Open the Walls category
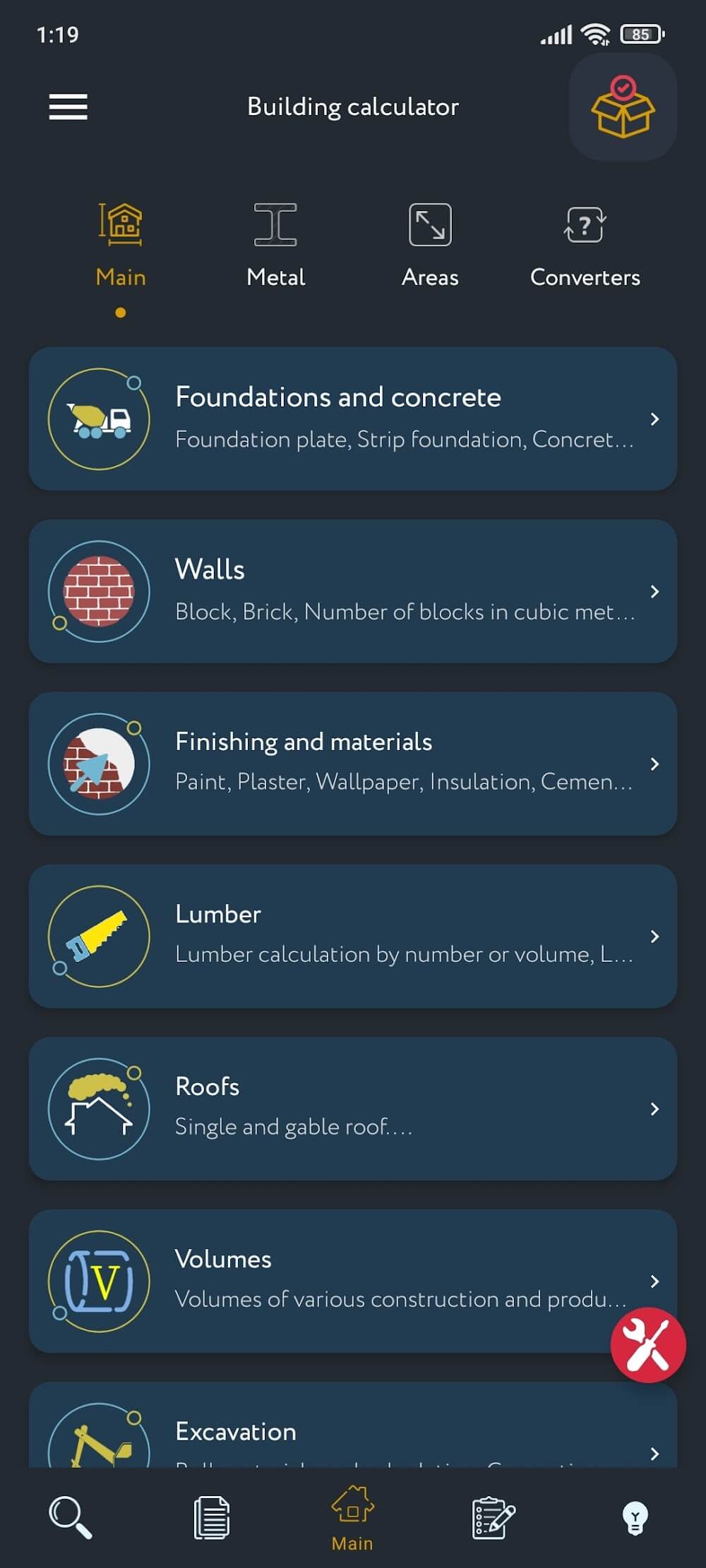 (353, 591)
